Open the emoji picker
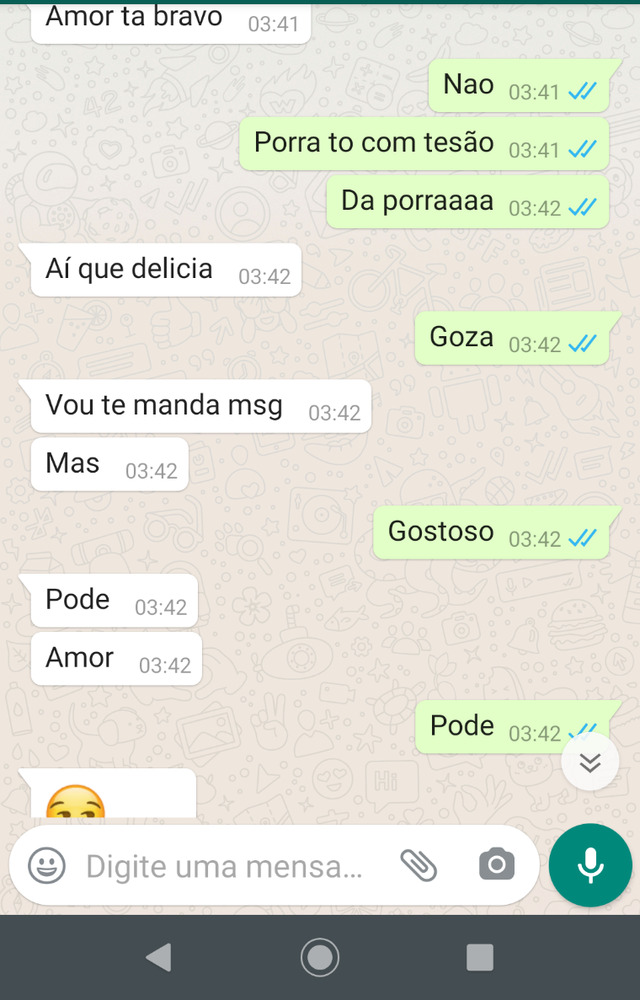 tap(46, 865)
